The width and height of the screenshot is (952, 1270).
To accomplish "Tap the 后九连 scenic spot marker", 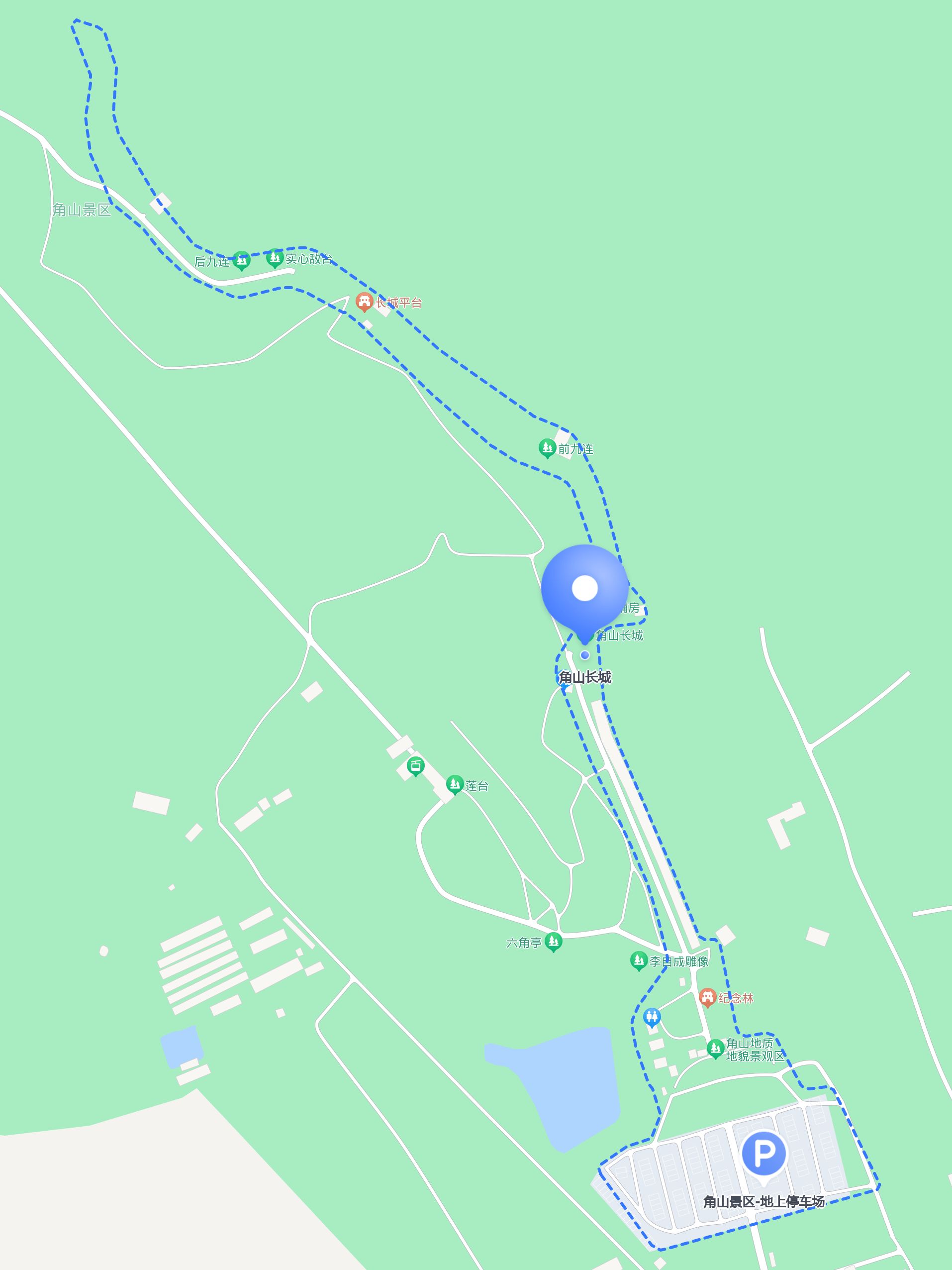I will (241, 260).
